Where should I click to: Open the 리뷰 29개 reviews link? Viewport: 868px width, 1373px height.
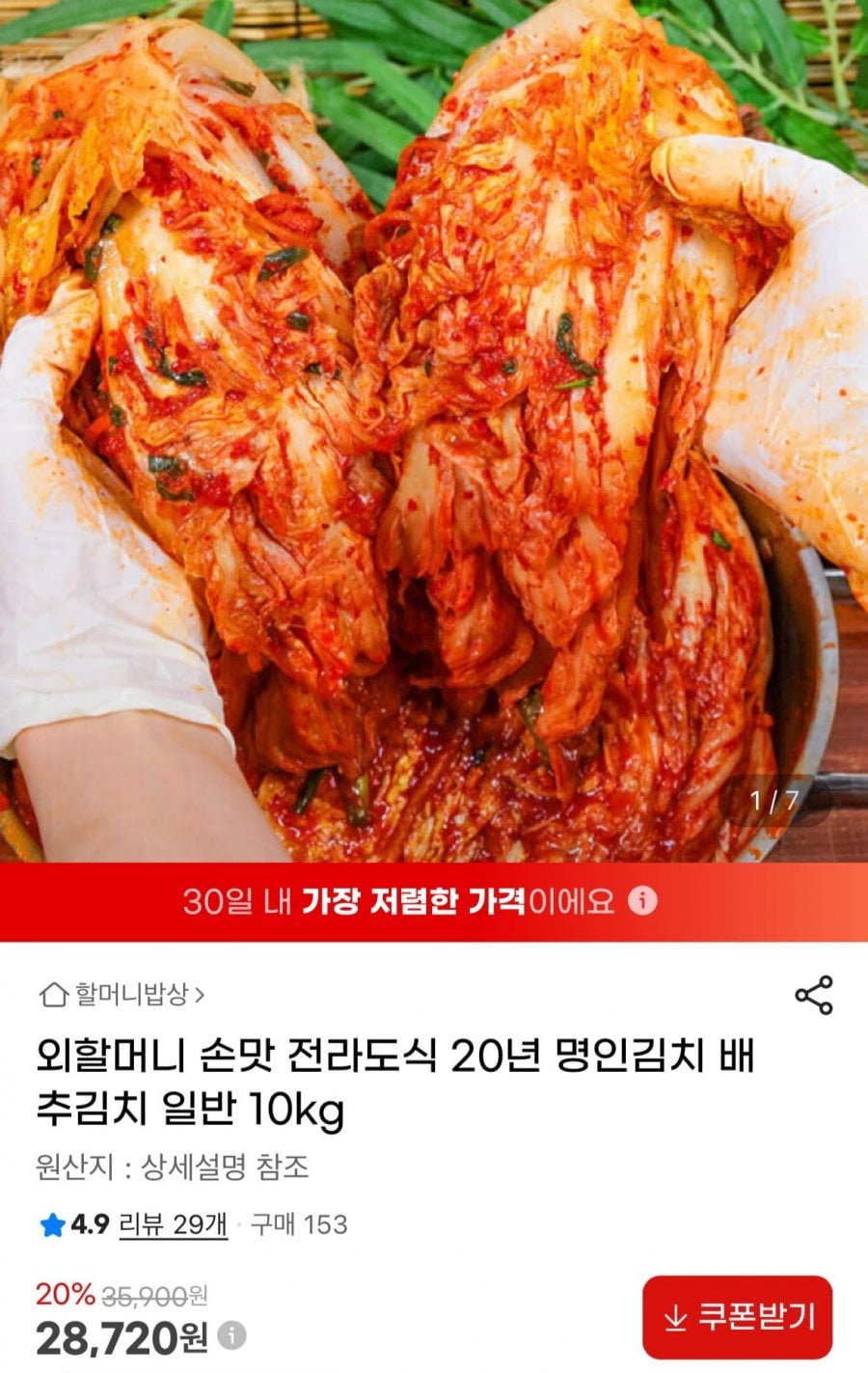(173, 1224)
